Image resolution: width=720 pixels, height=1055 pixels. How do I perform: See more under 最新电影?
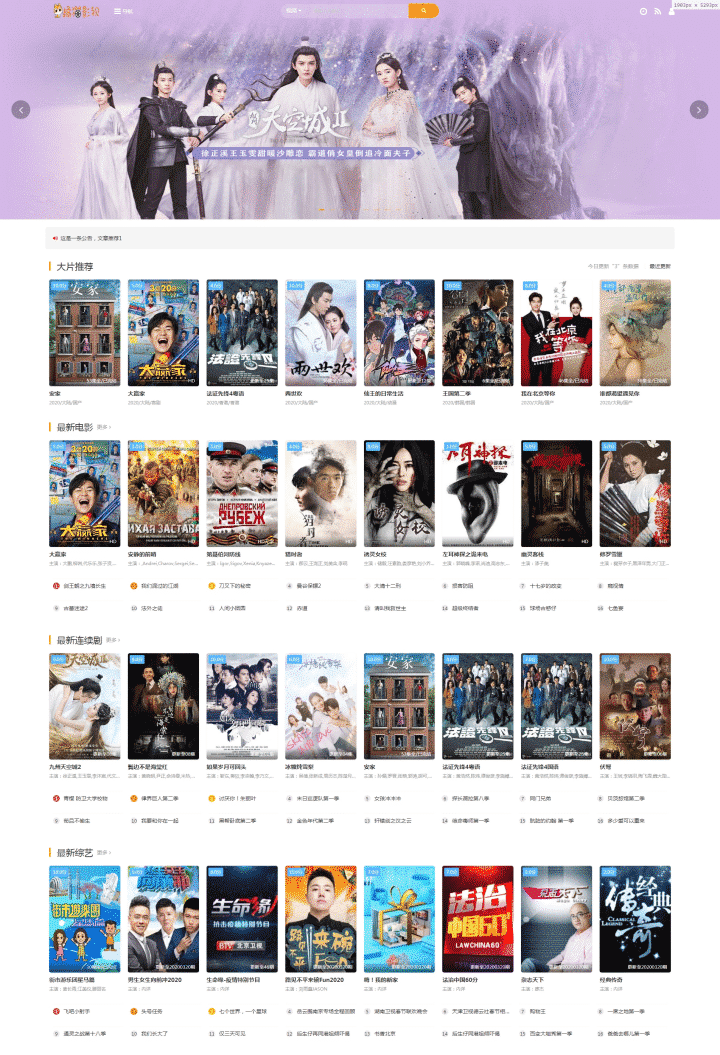(103, 427)
